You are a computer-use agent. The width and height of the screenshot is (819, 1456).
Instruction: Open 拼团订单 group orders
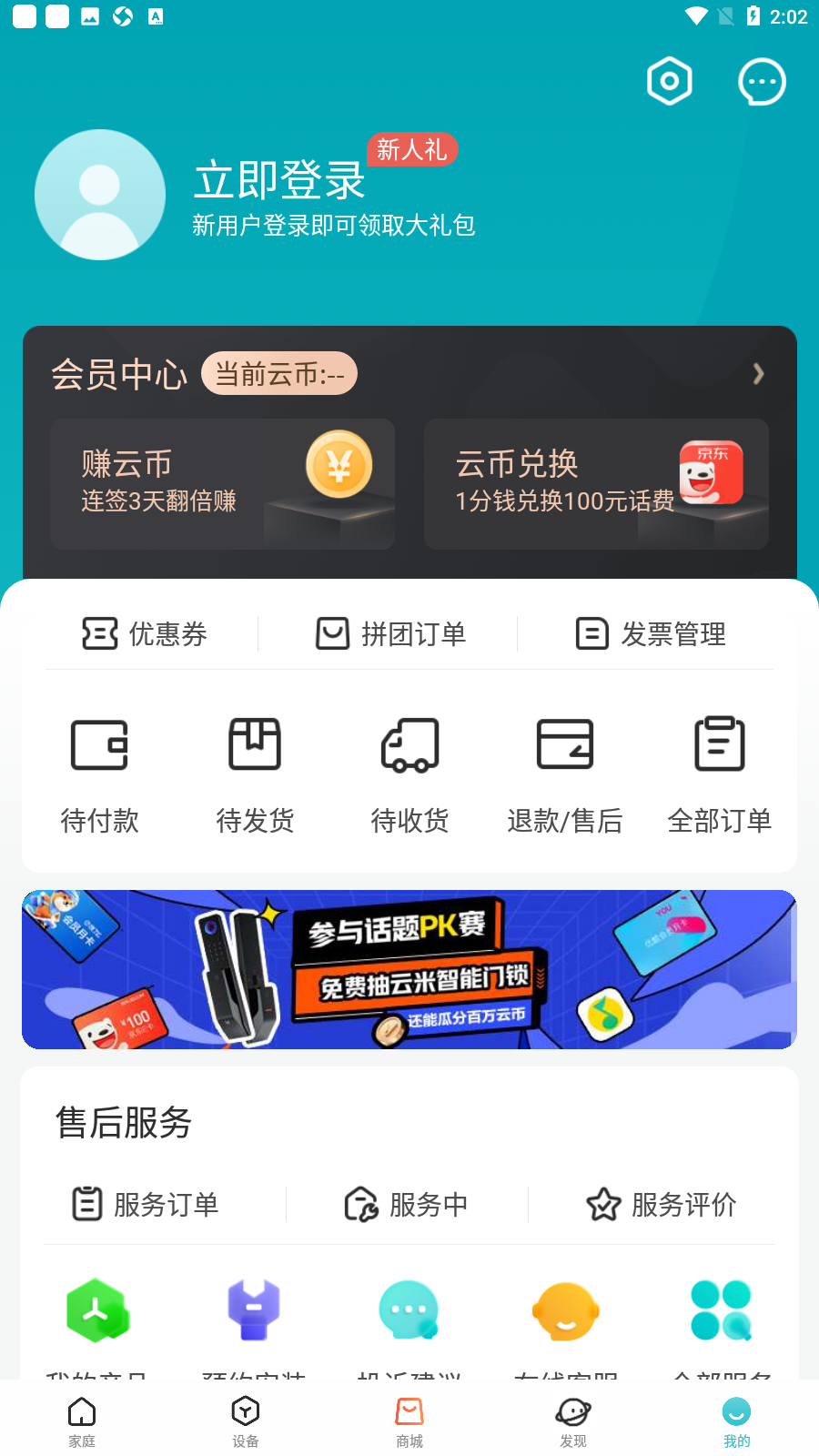[390, 633]
